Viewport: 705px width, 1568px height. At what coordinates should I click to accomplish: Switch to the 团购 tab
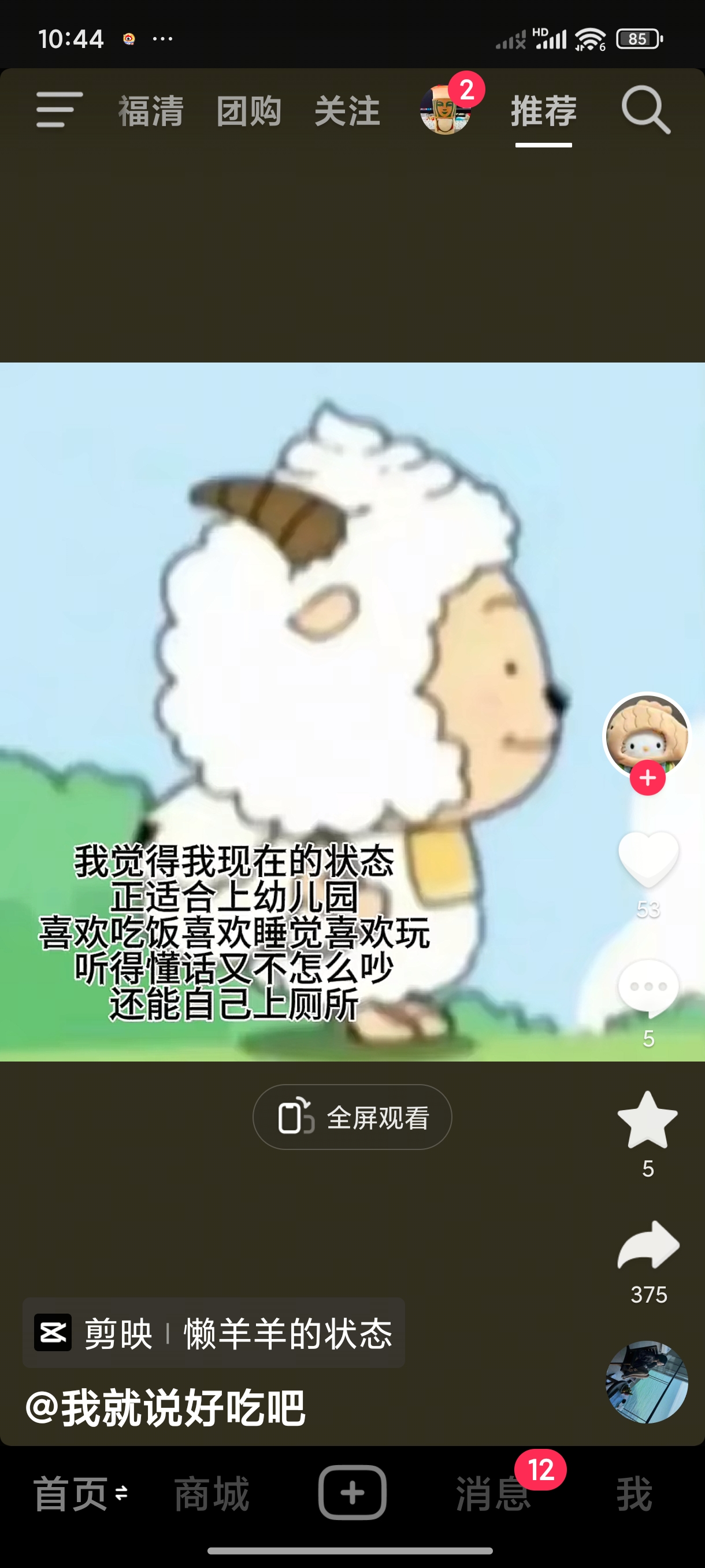point(249,112)
